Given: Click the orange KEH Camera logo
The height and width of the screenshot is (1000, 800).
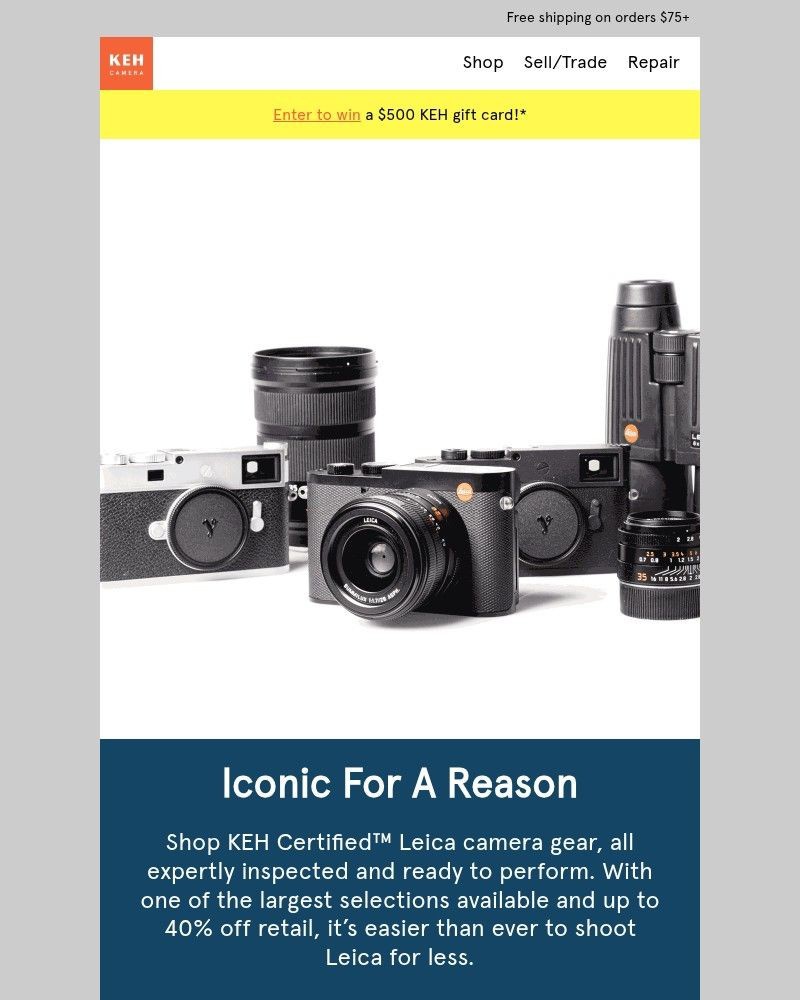Looking at the screenshot, I should coord(128,62).
